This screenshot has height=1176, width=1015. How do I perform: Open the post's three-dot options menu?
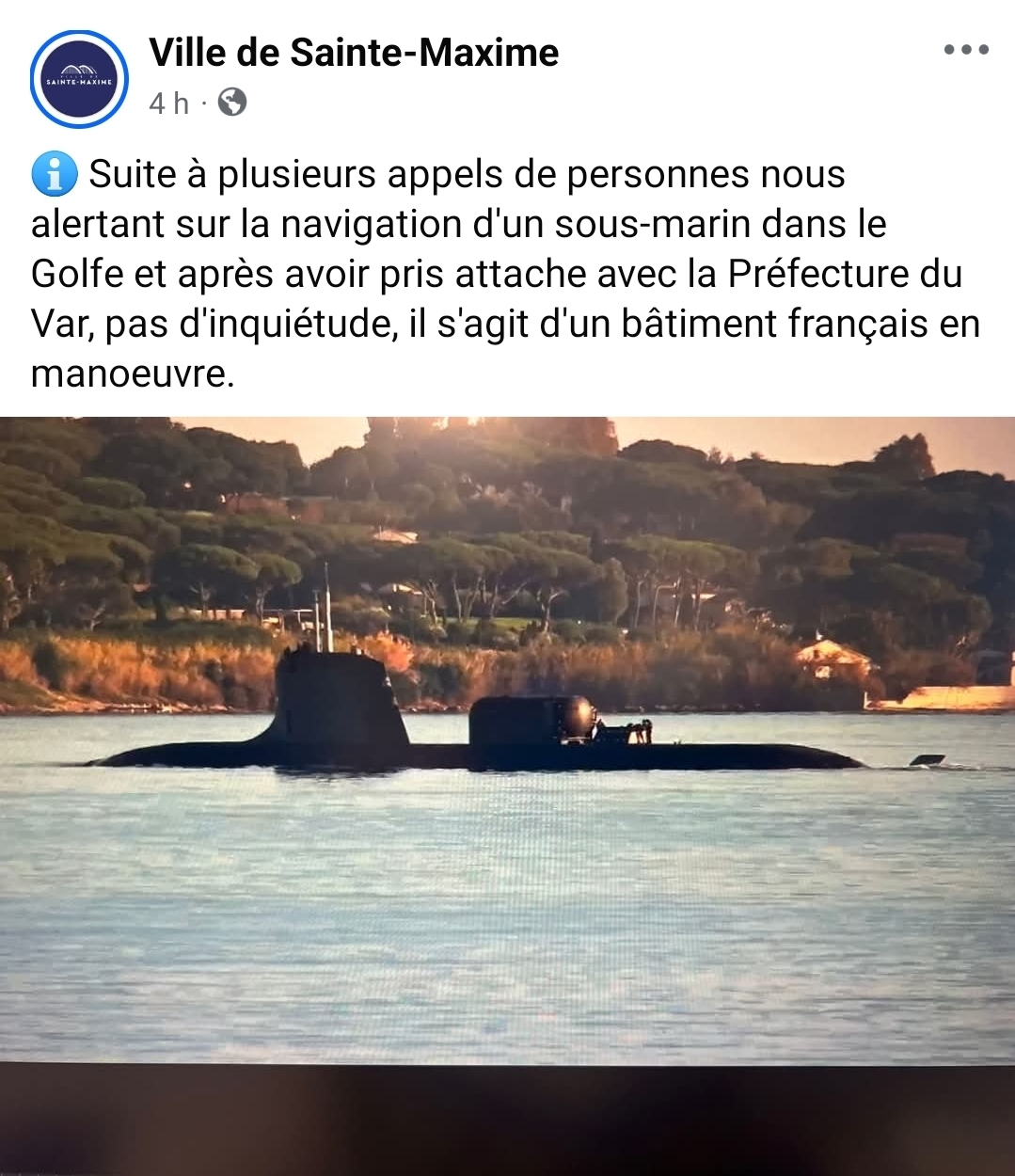966,50
